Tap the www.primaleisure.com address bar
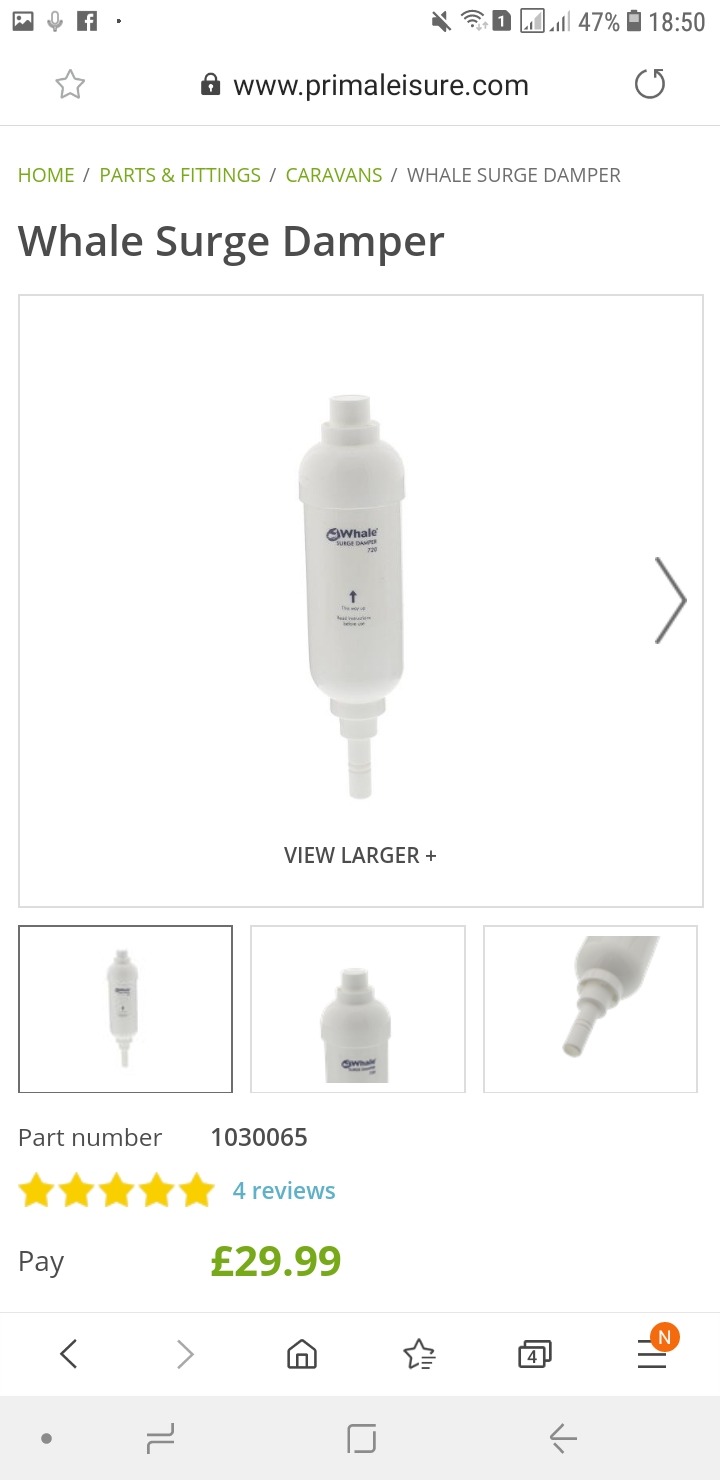Viewport: 720px width, 1480px height. click(x=365, y=85)
